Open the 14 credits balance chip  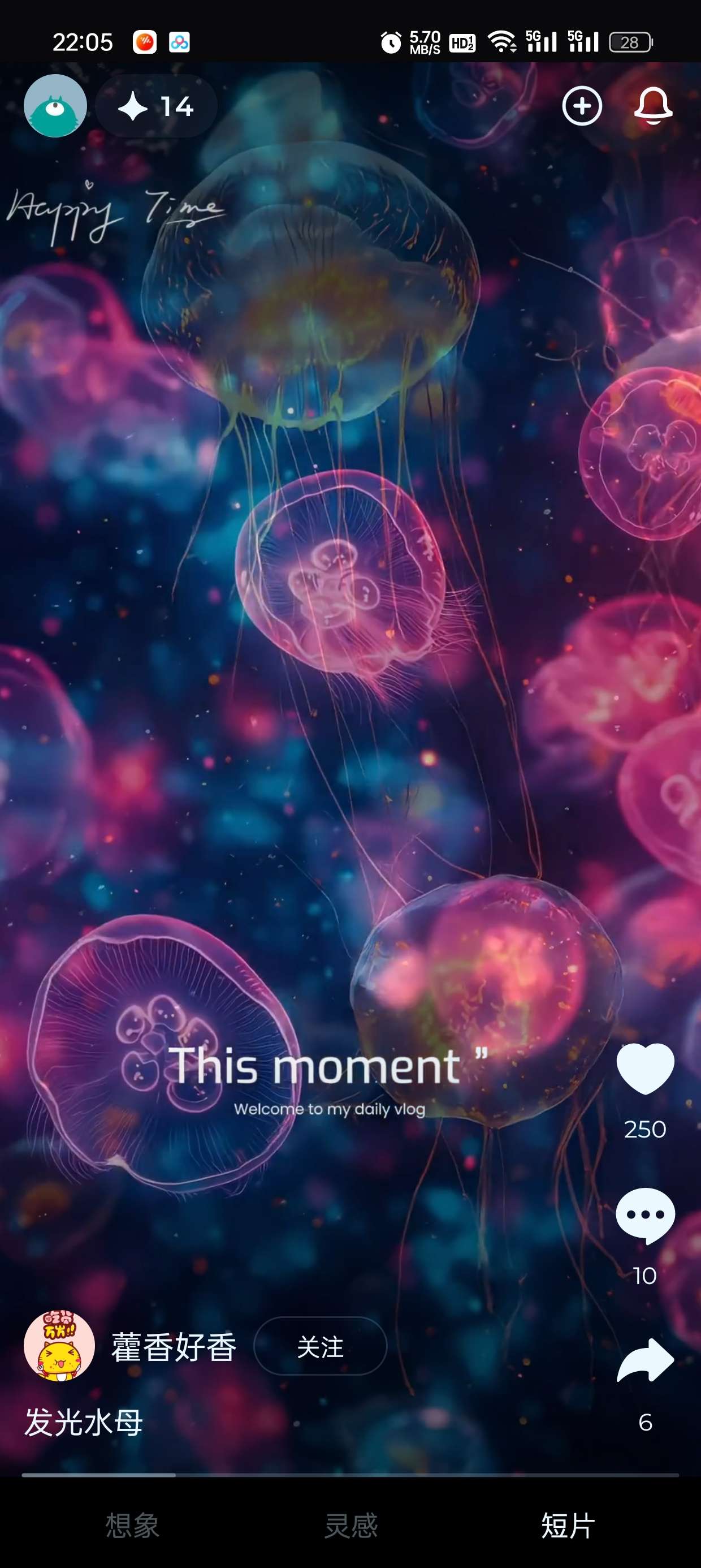[x=157, y=106]
